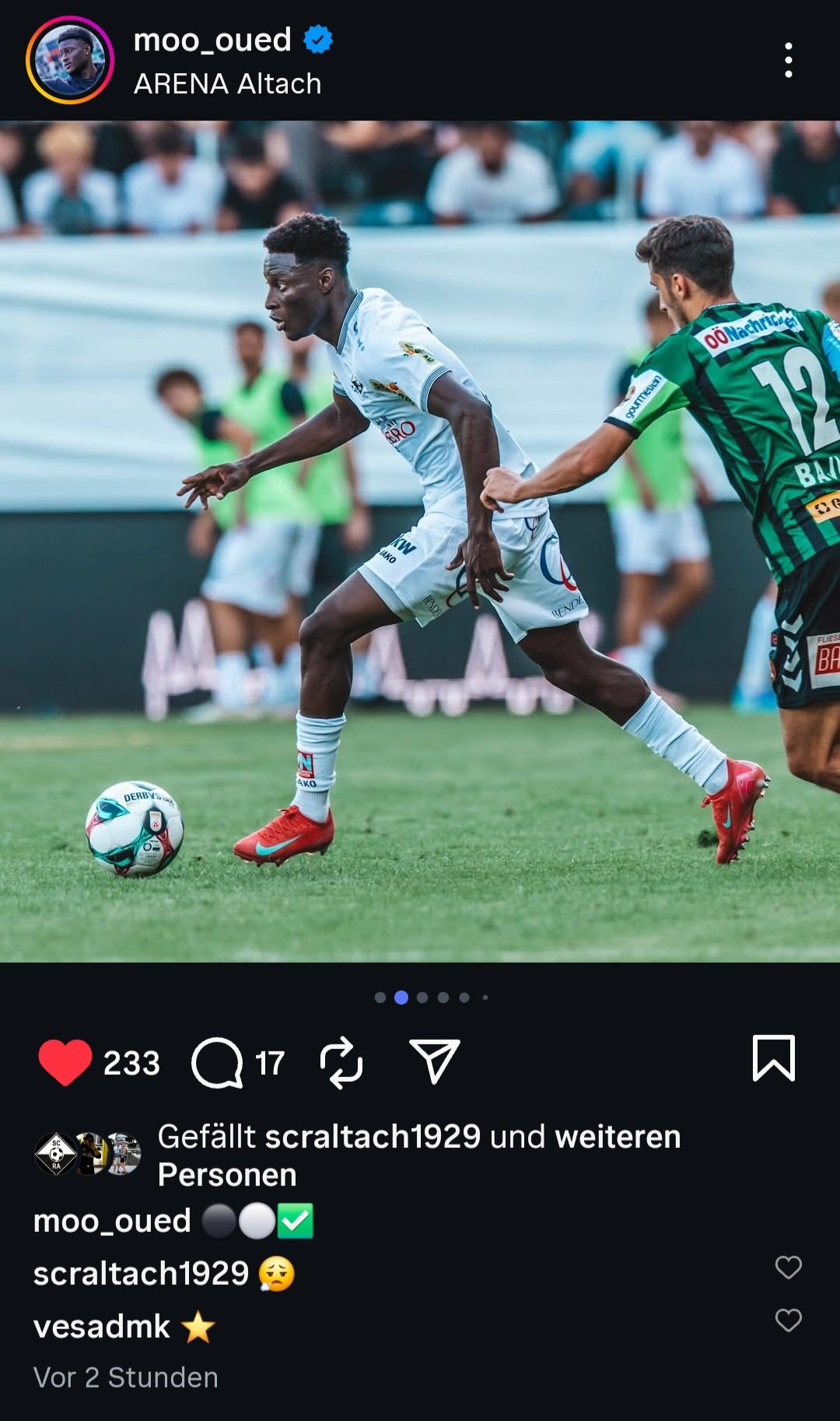Open the football photo in the post
This screenshot has width=840, height=1421.
point(420,542)
